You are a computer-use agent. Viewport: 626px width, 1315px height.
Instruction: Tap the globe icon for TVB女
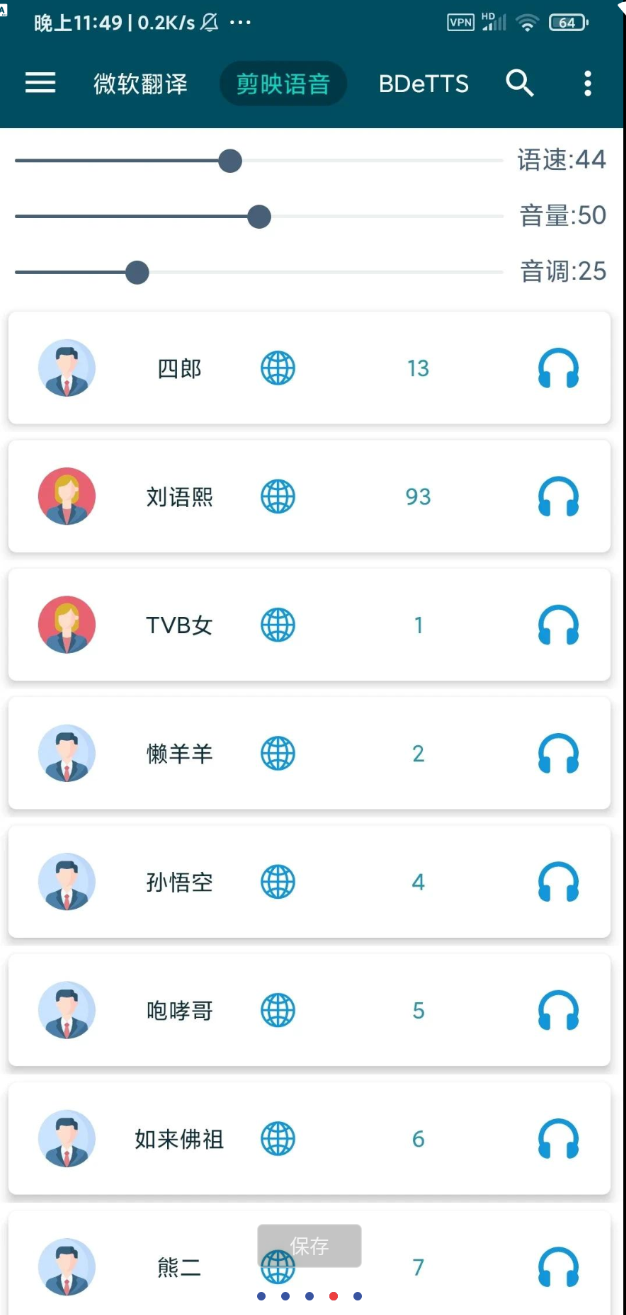[278, 626]
